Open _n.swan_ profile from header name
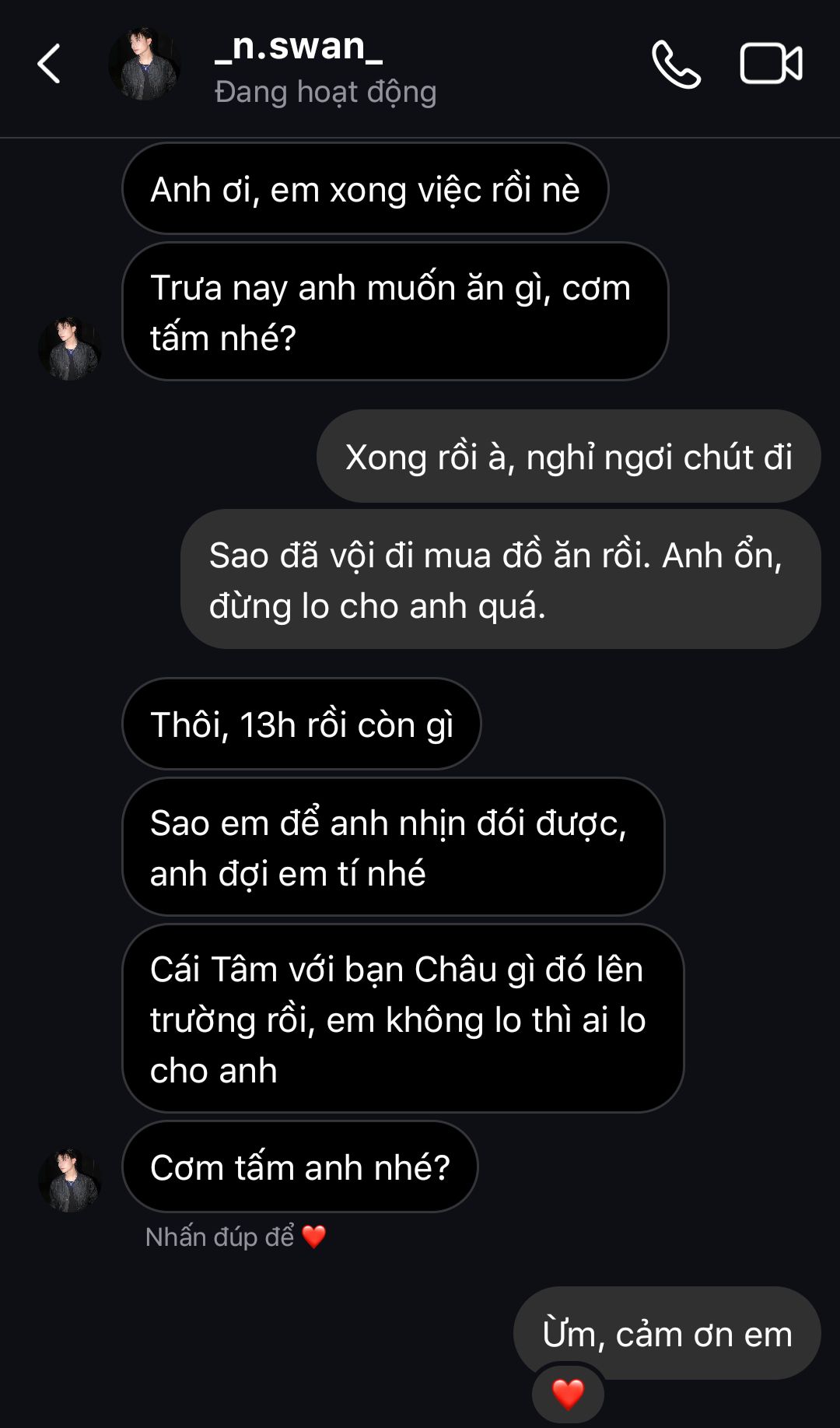 299,47
